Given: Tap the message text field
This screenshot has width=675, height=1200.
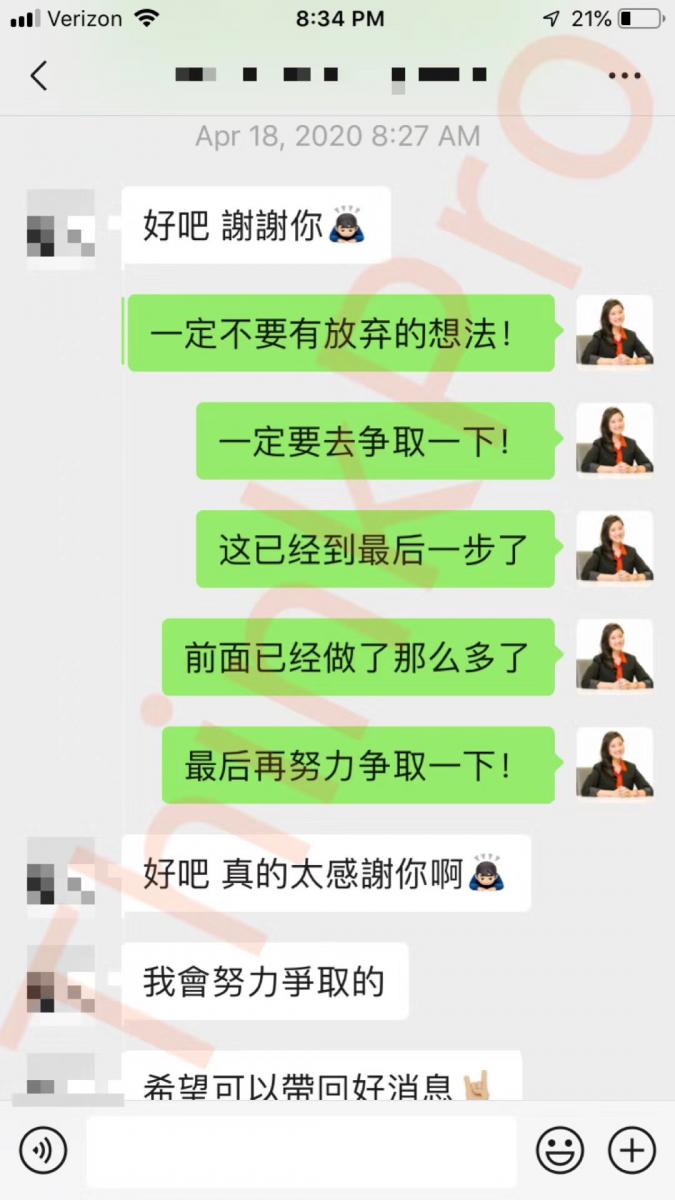Looking at the screenshot, I should (x=300, y=1150).
